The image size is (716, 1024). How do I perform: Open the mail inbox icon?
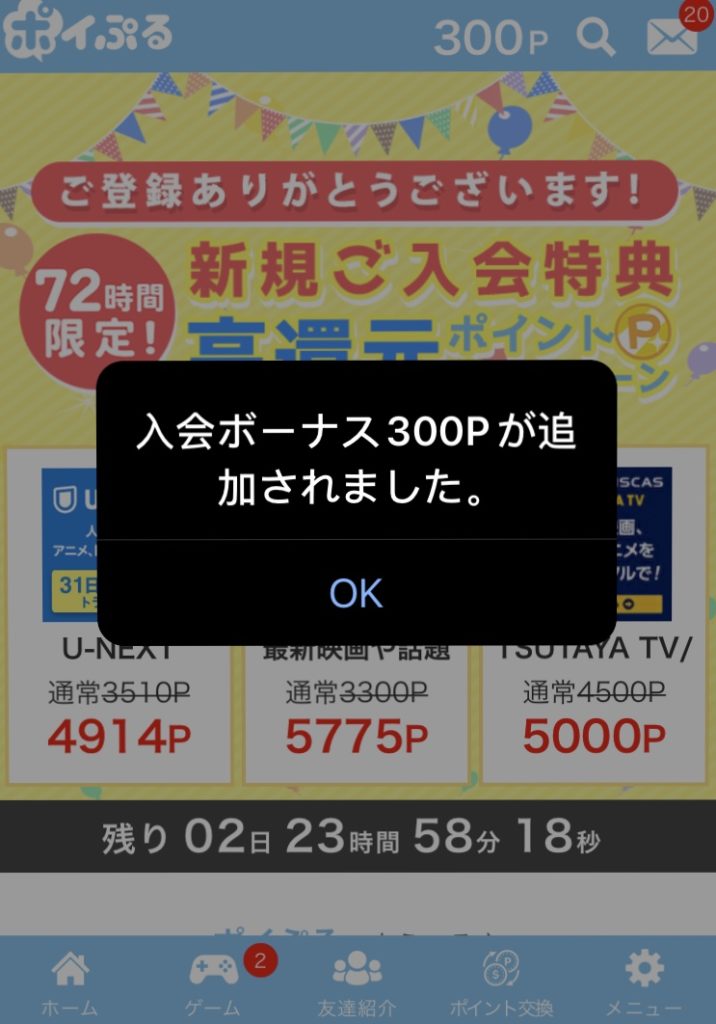coord(672,37)
